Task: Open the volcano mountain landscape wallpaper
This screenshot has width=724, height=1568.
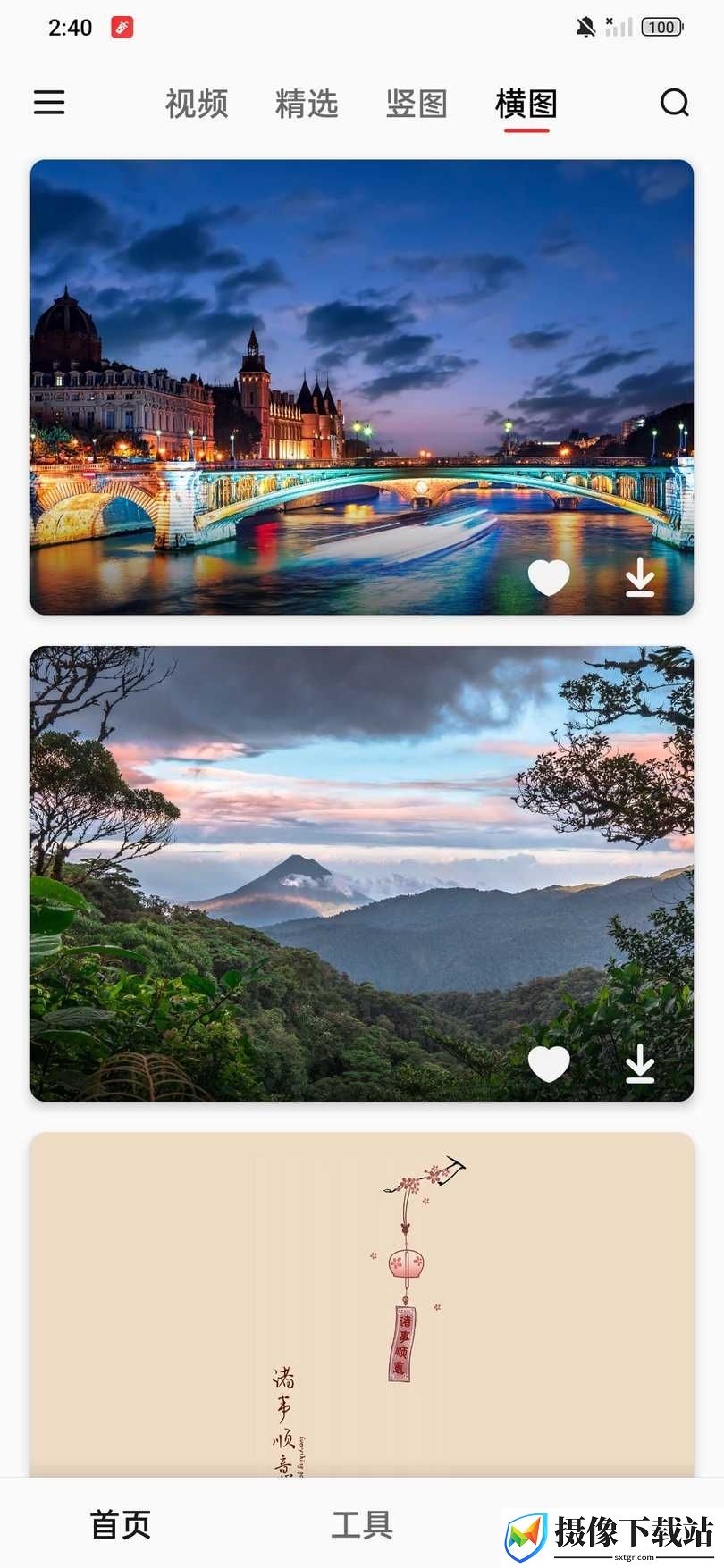Action: pyautogui.click(x=362, y=873)
